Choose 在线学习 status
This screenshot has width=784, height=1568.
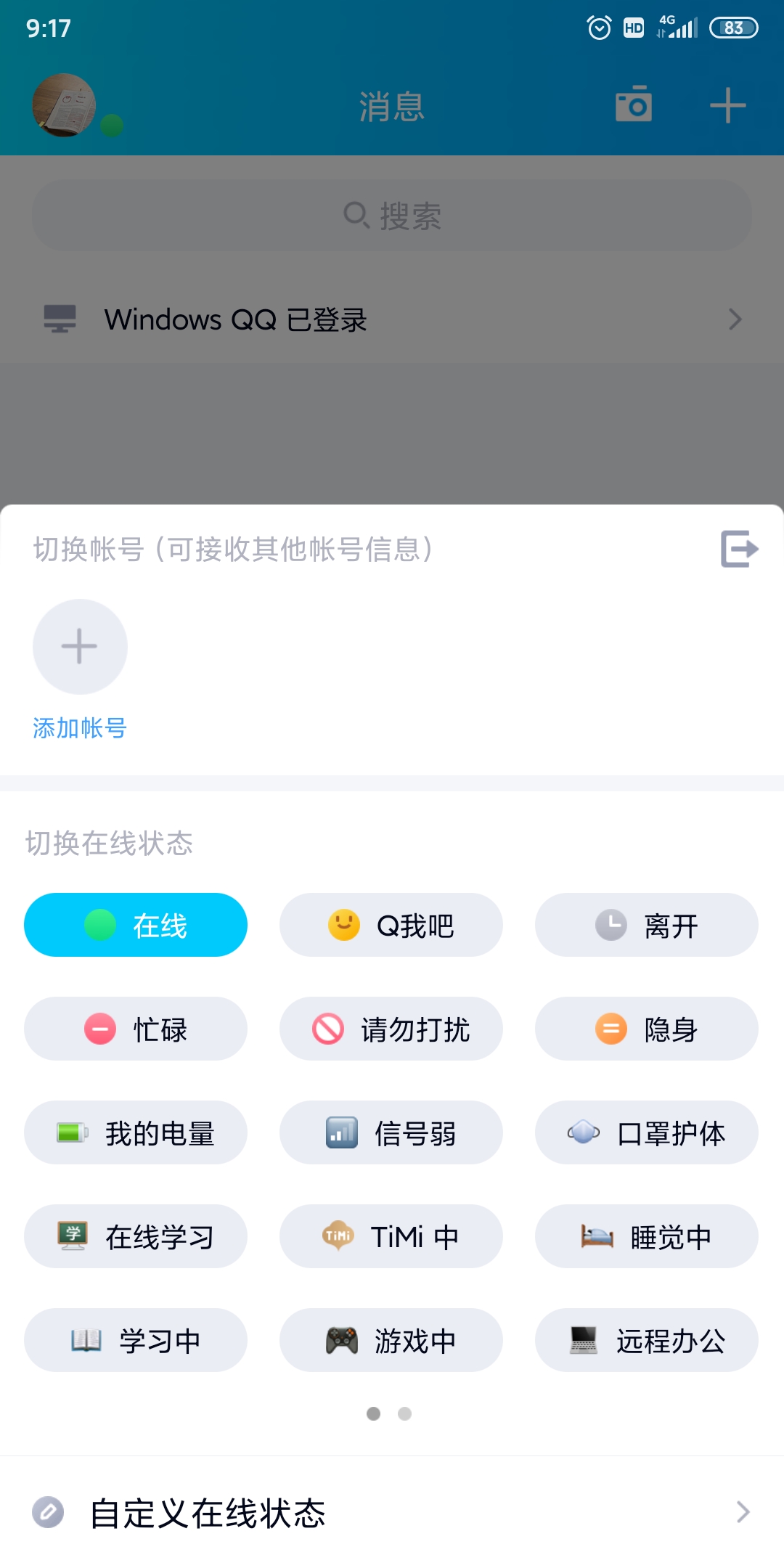point(136,1236)
